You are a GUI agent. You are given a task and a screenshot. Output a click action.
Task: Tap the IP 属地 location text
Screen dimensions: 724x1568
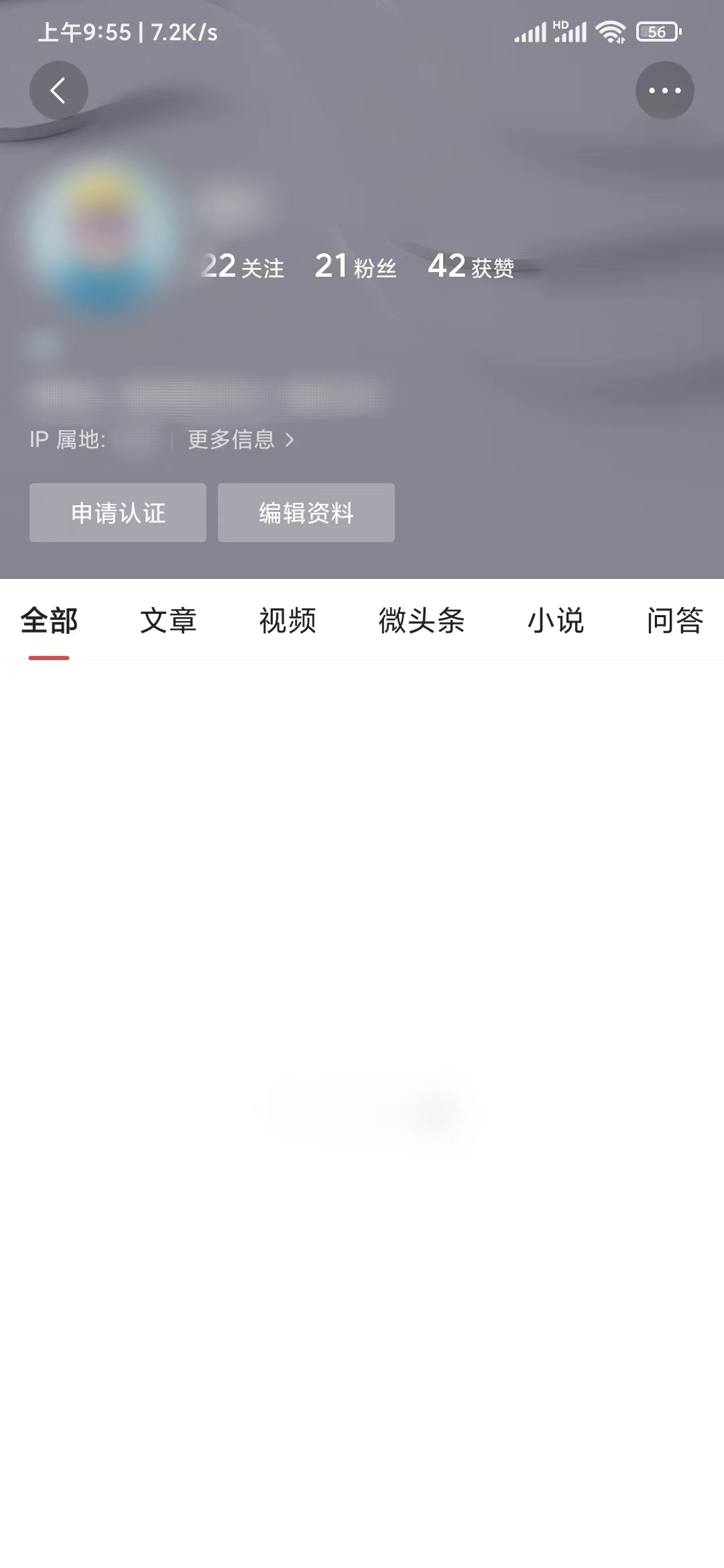pyautogui.click(x=70, y=440)
